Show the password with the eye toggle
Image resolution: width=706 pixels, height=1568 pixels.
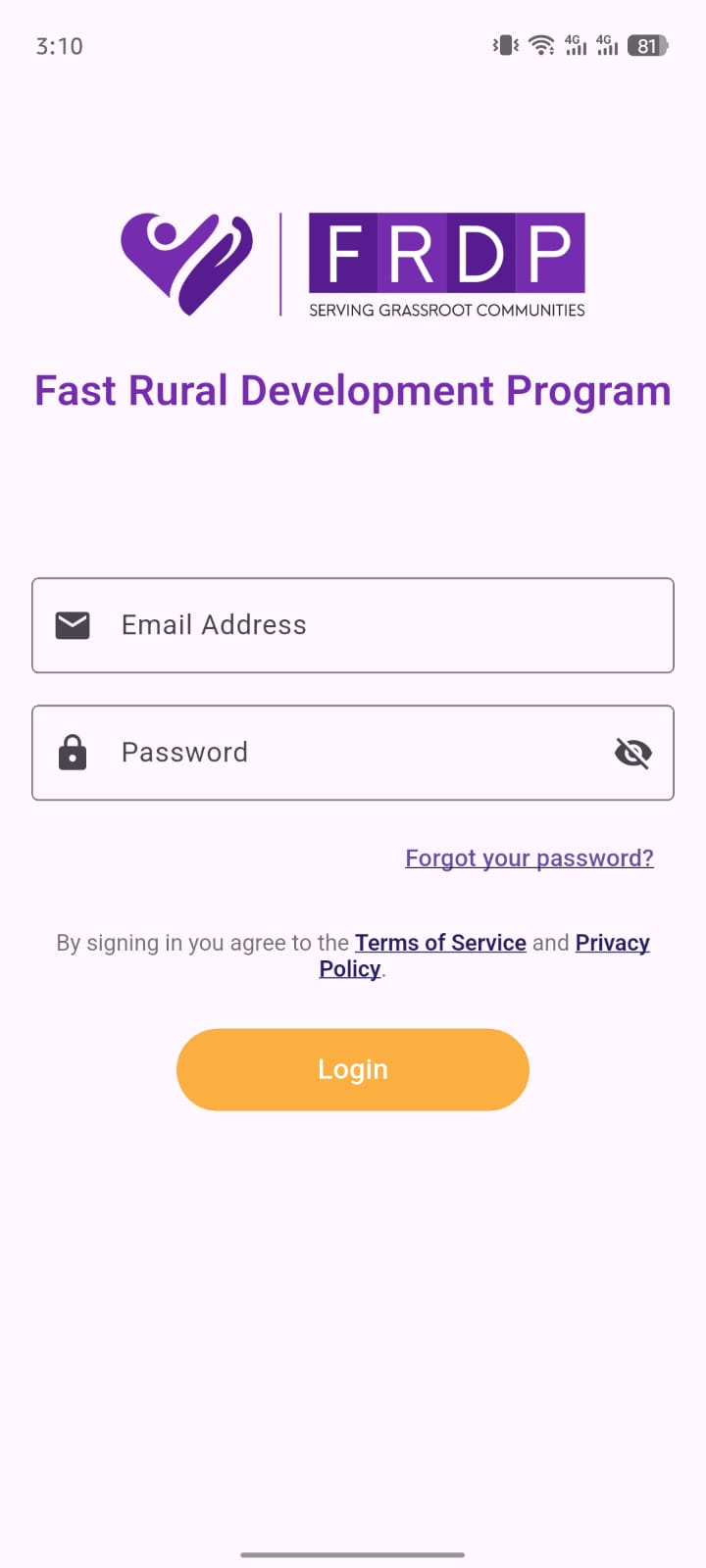633,753
